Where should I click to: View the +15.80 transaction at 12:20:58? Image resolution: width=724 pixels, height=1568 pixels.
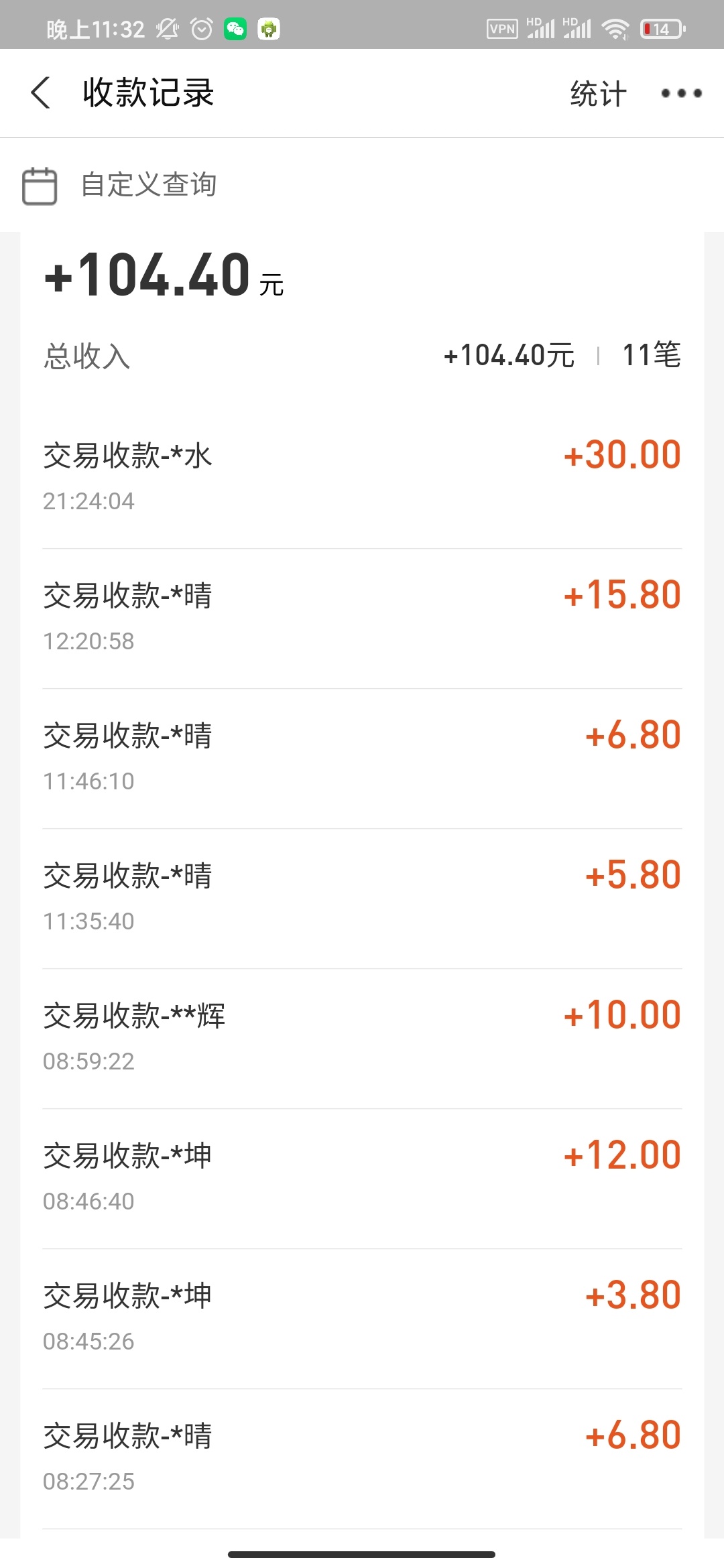pyautogui.click(x=362, y=617)
